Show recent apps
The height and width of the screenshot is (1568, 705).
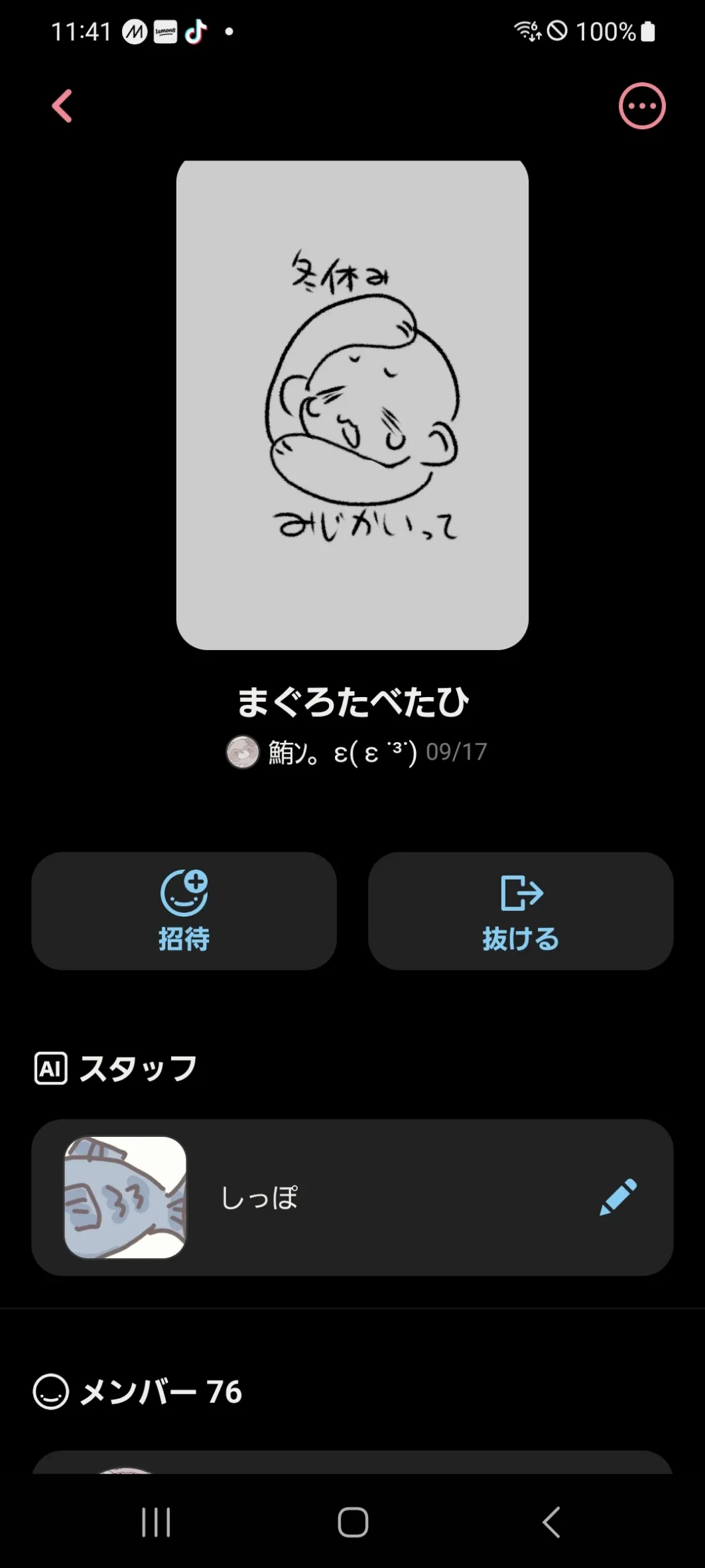tap(156, 1522)
